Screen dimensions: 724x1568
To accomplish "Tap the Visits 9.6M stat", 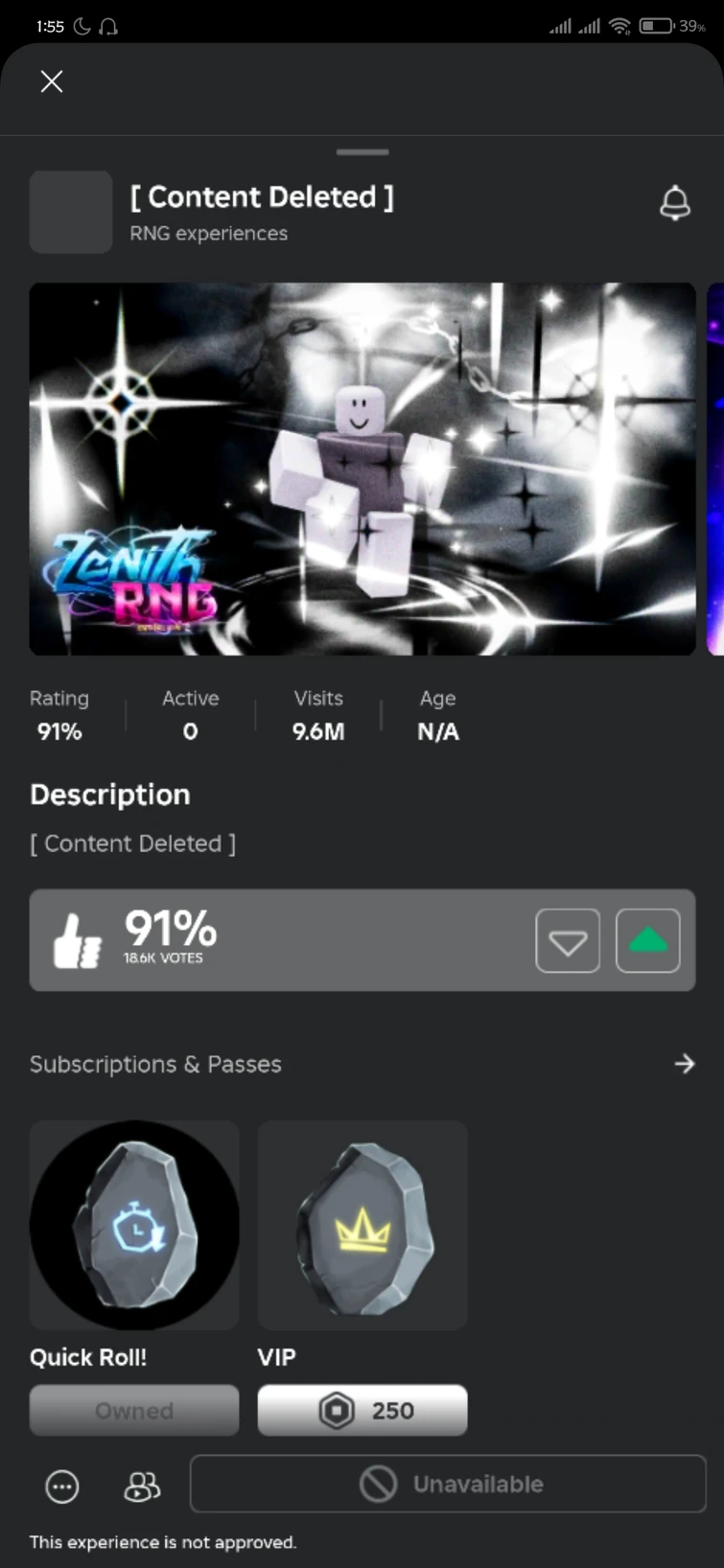I will tap(317, 716).
